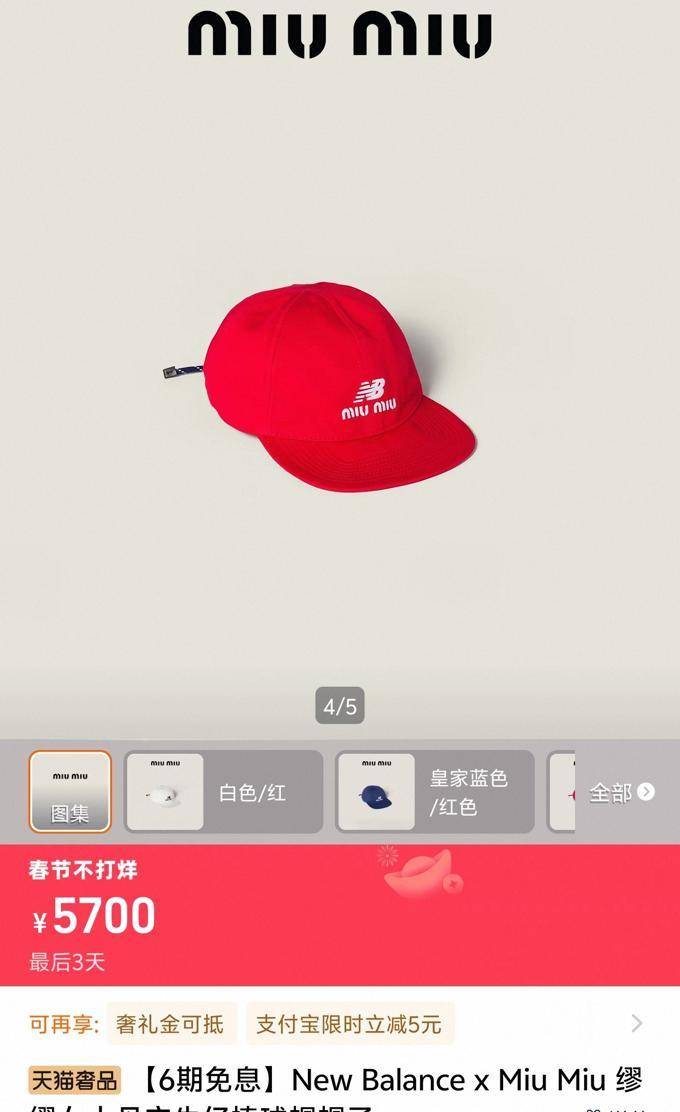The image size is (680, 1112).
Task: Open 全部 to view all options
Action: 621,792
